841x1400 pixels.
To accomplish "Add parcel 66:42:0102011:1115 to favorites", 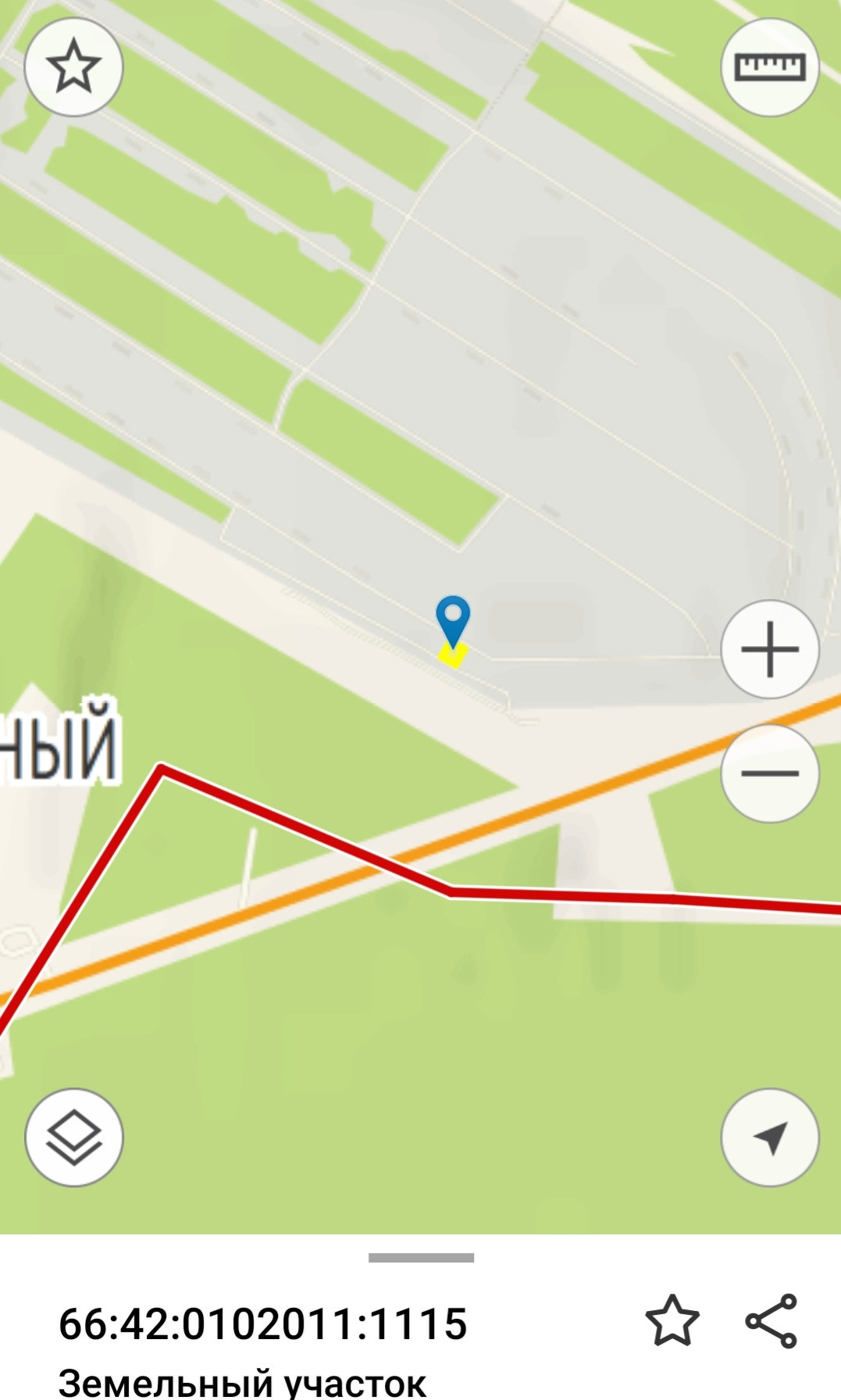I will (x=672, y=1321).
